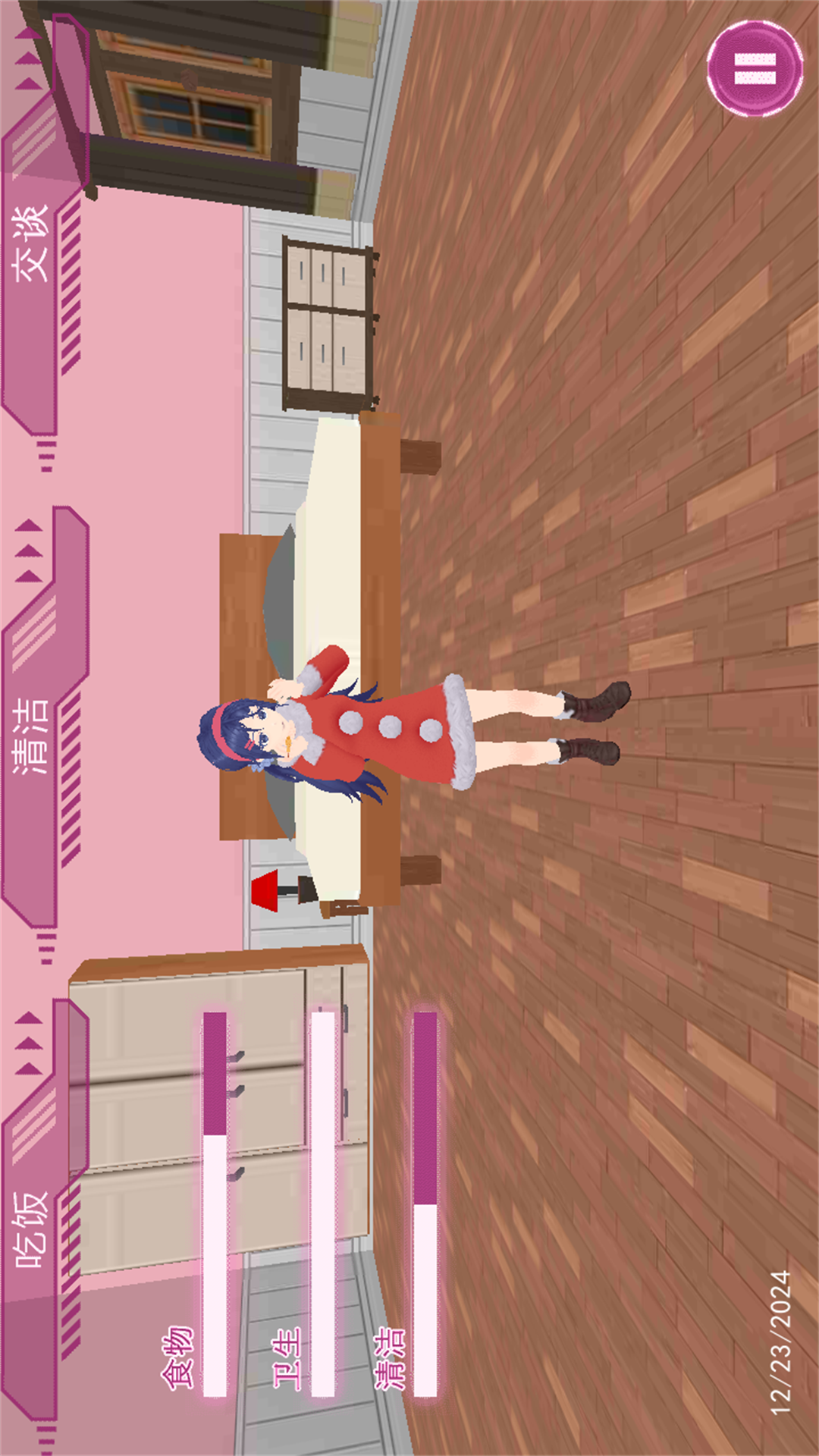Select the 吃饭 (eat) button

point(34,1228)
